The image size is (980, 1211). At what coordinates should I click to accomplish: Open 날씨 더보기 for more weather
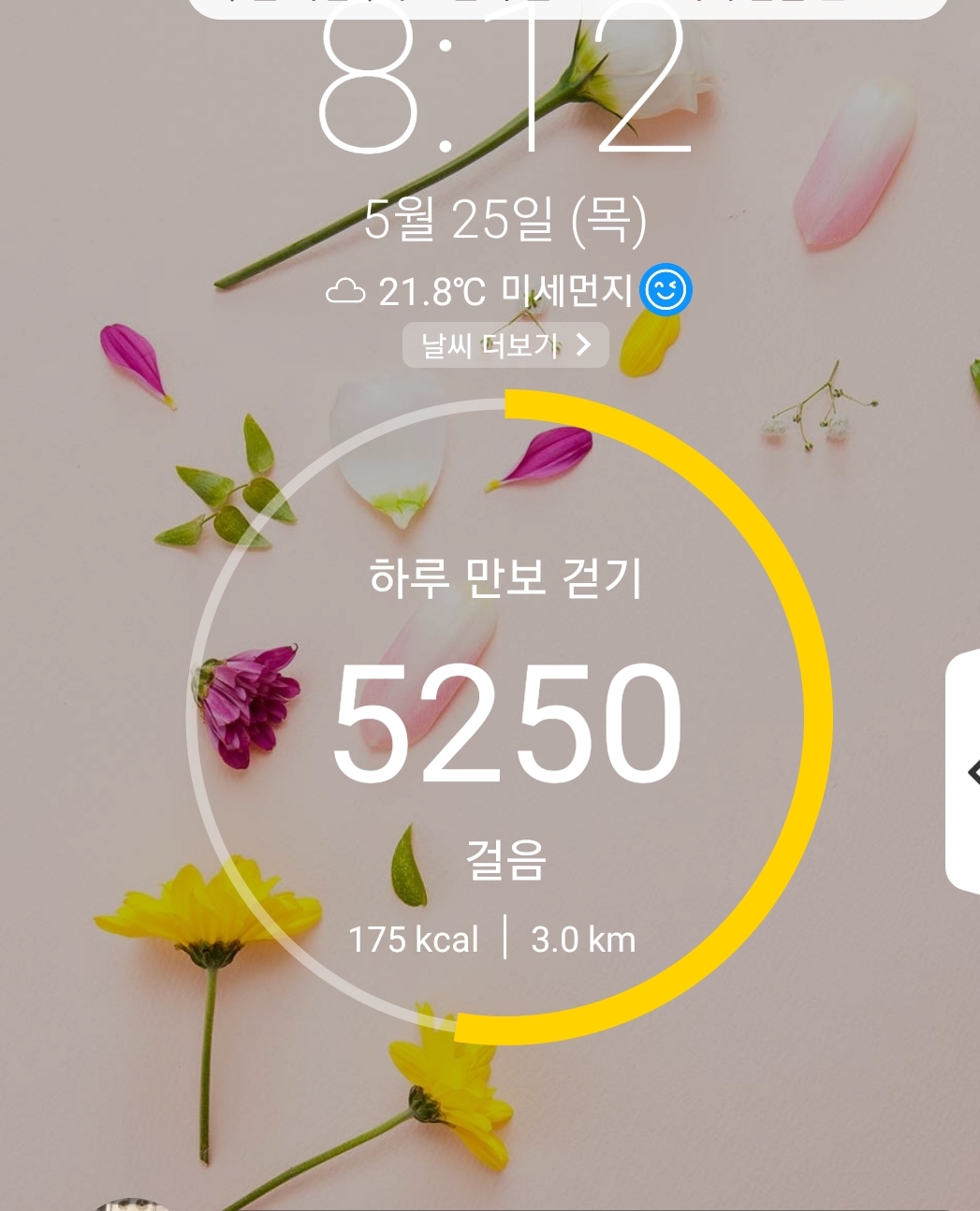(505, 345)
